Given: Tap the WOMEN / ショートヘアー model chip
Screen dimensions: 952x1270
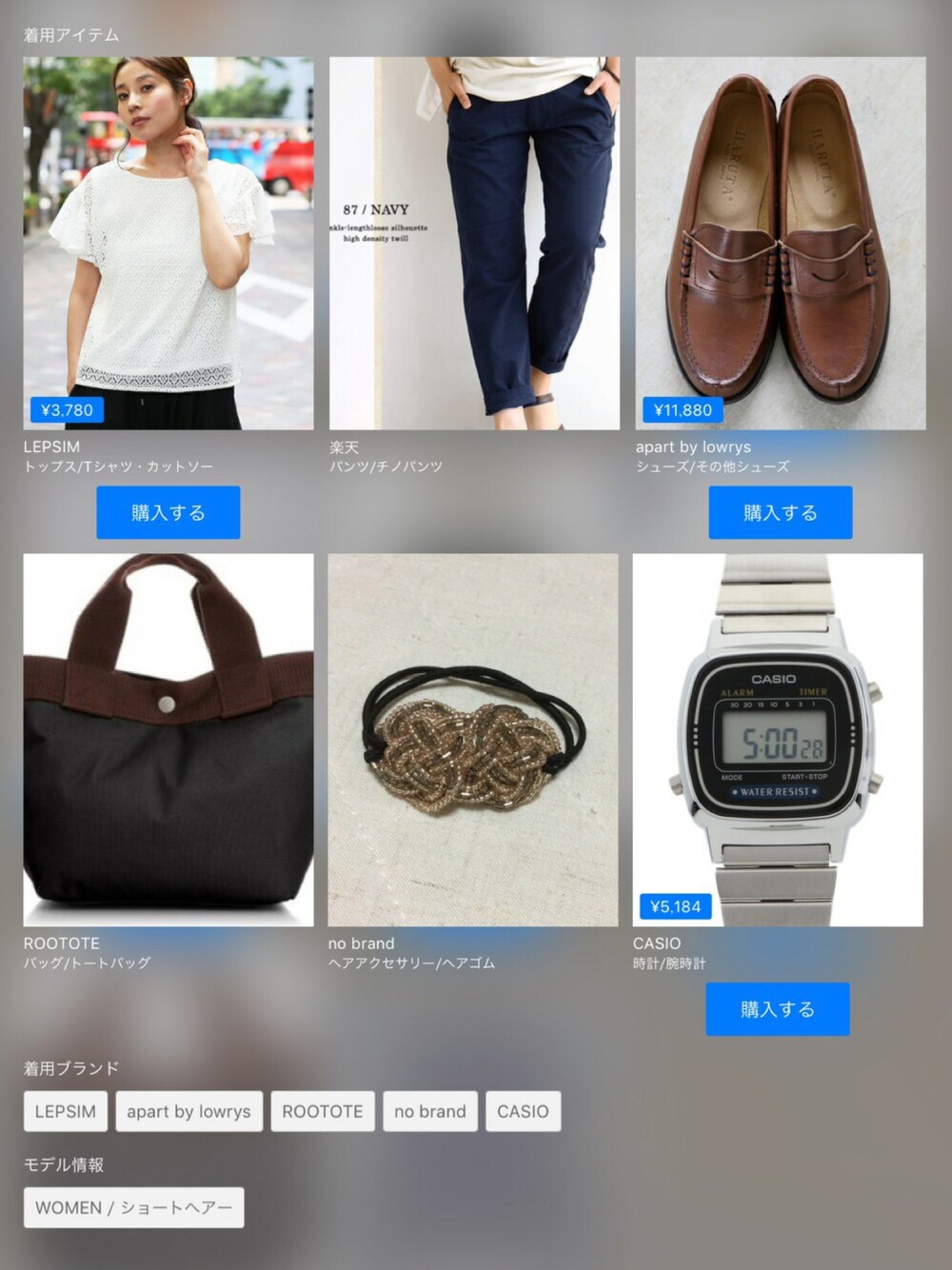Looking at the screenshot, I should [x=133, y=1207].
